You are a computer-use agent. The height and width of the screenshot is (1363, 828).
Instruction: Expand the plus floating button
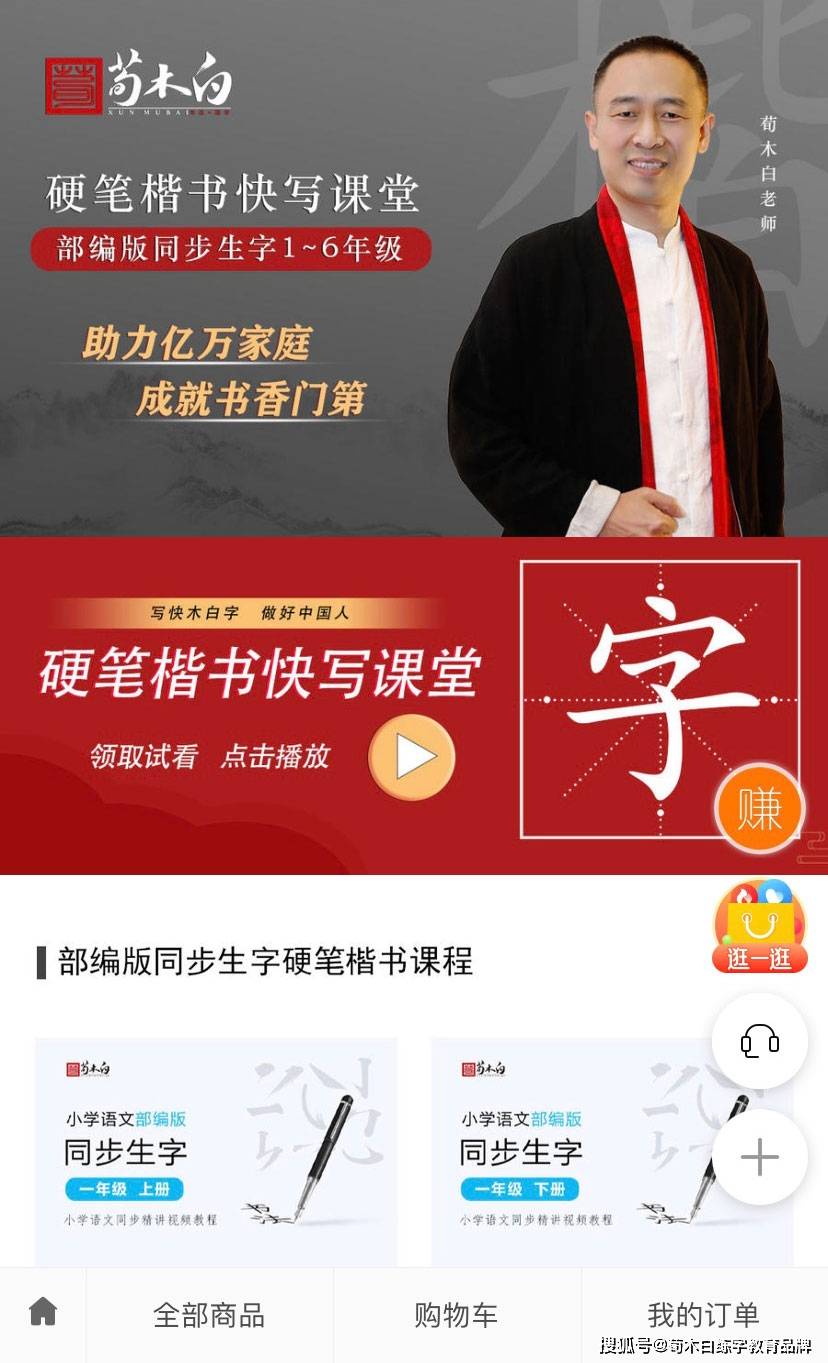click(x=759, y=1158)
